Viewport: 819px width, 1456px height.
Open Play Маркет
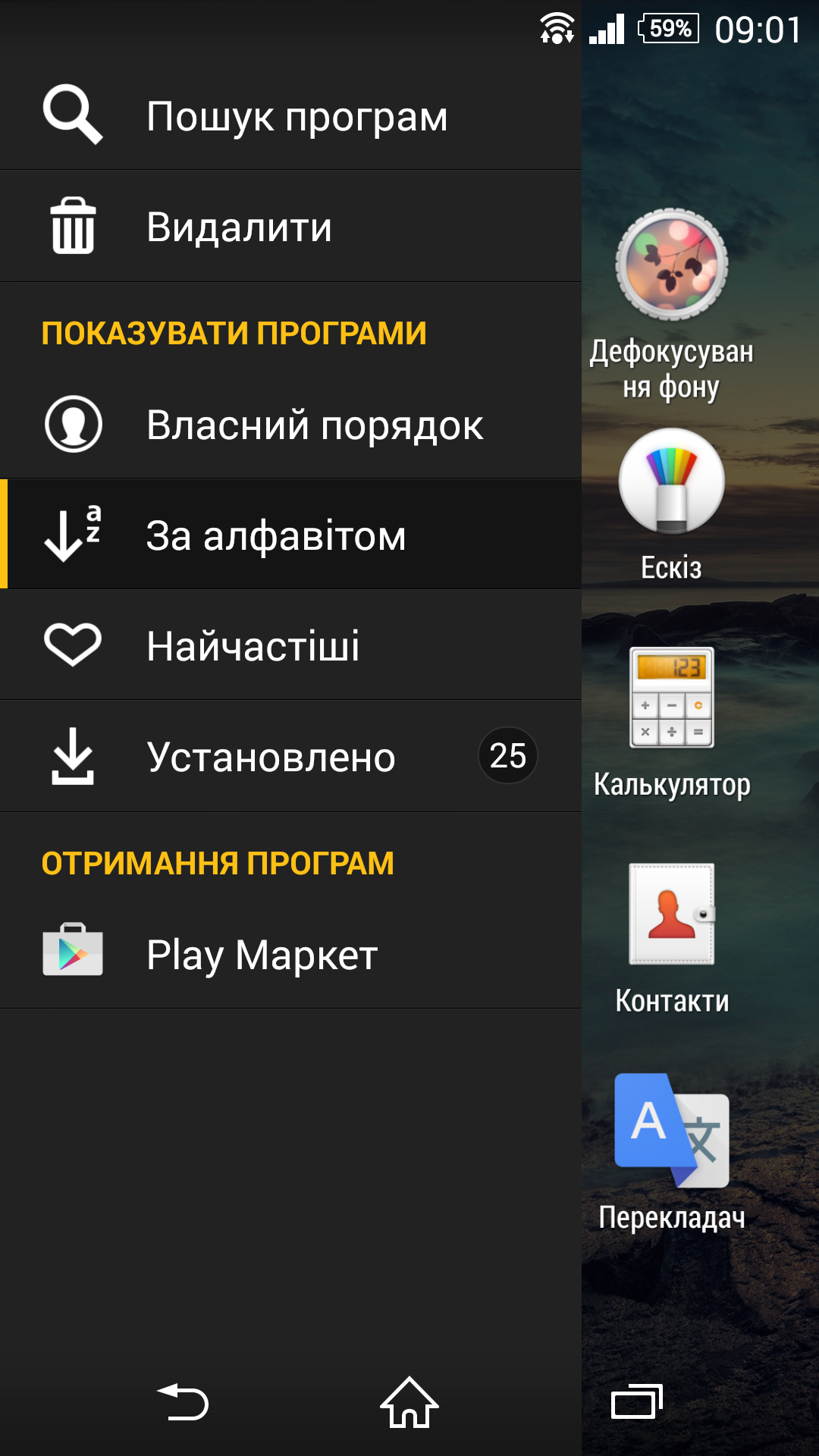click(290, 953)
